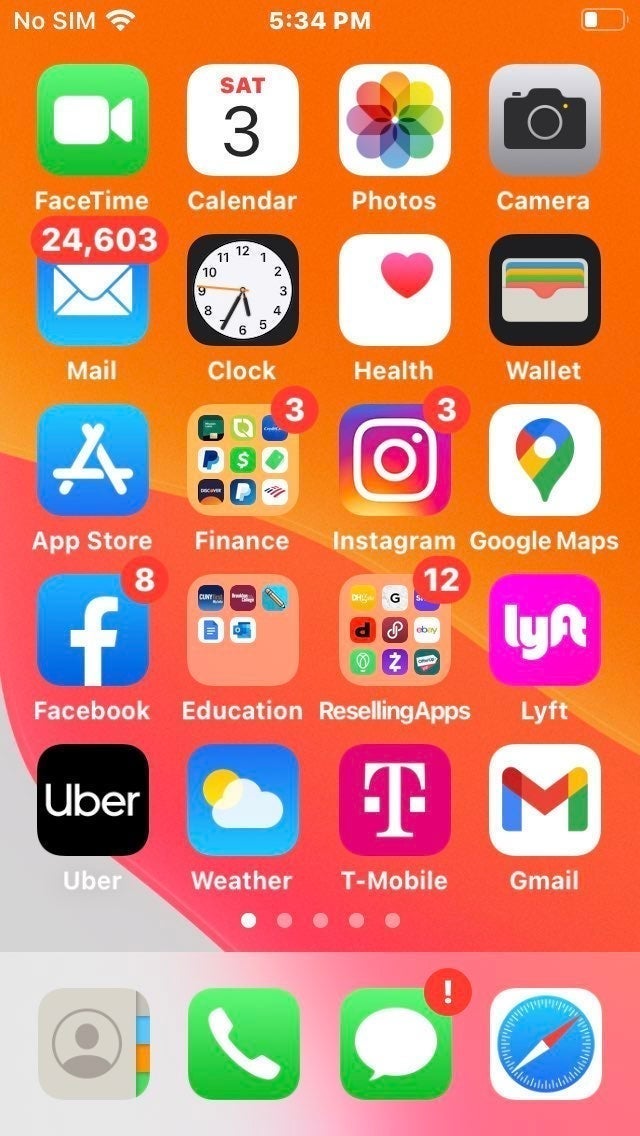Open the Uber app

pyautogui.click(x=93, y=800)
